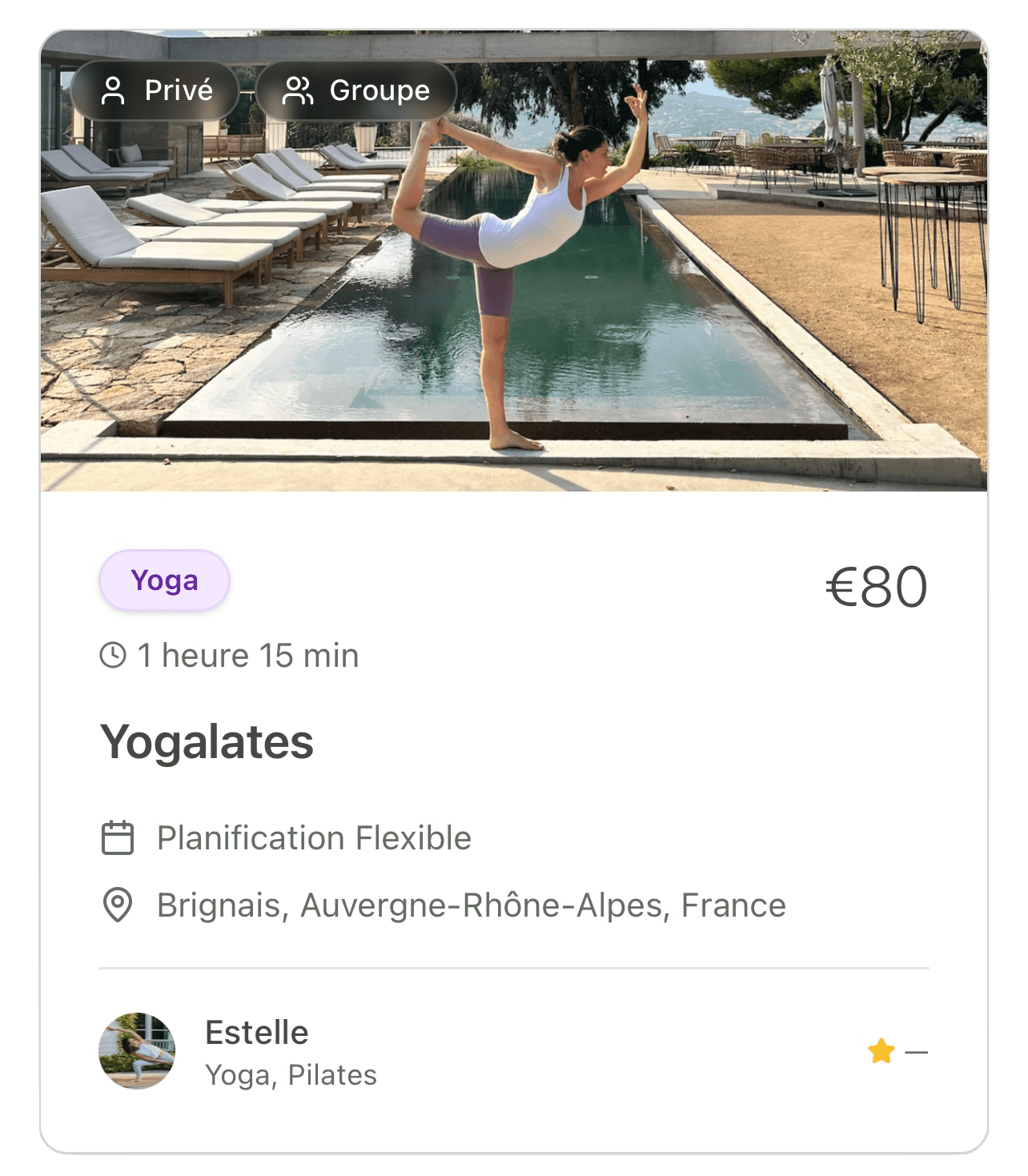1028x1176 pixels.
Task: Open the Yogalates class details
Action: coord(207,744)
